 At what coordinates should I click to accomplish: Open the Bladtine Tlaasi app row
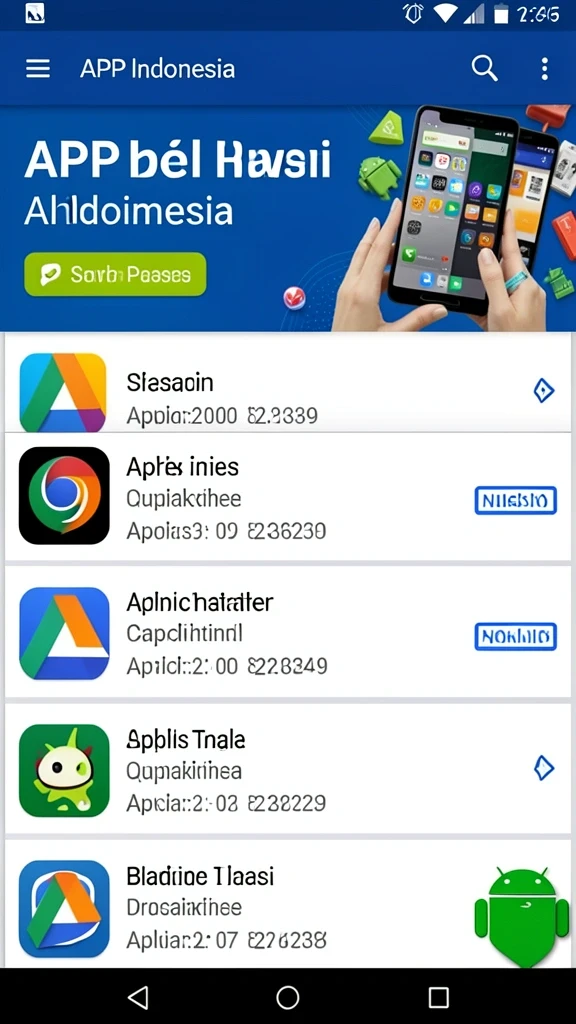coord(288,904)
